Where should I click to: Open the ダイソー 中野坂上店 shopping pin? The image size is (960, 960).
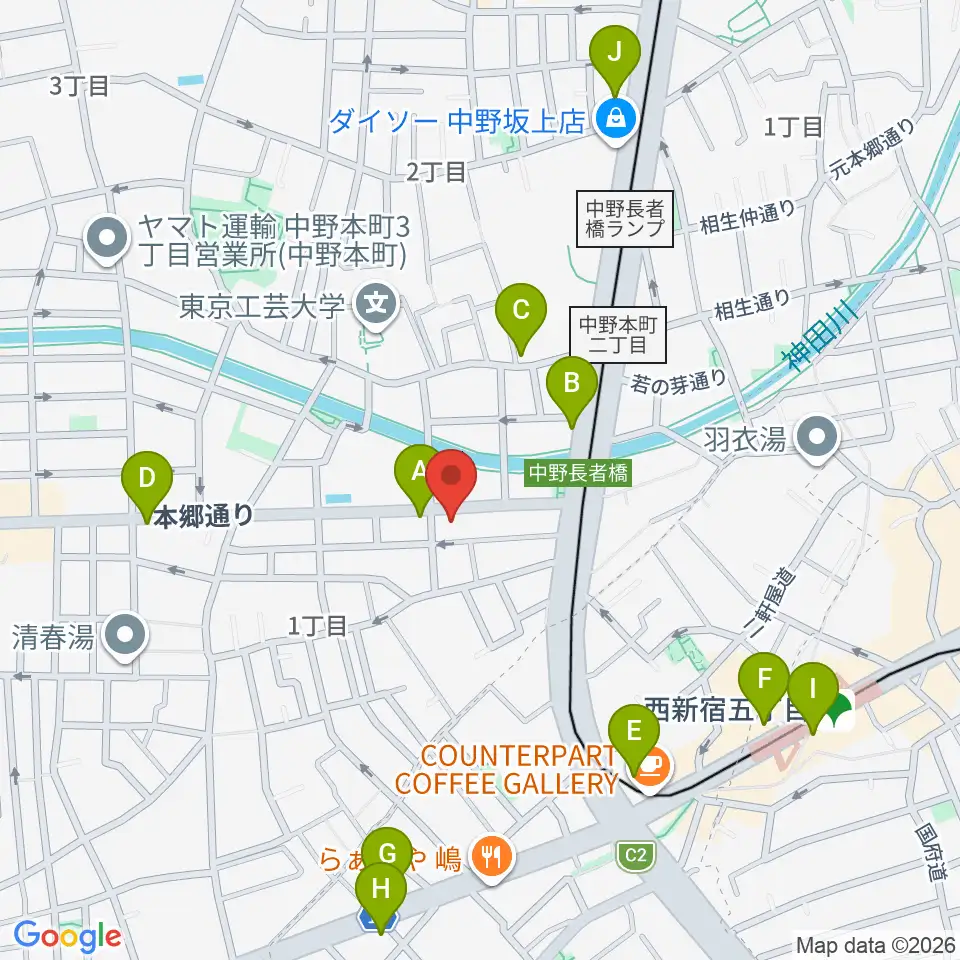(x=617, y=122)
